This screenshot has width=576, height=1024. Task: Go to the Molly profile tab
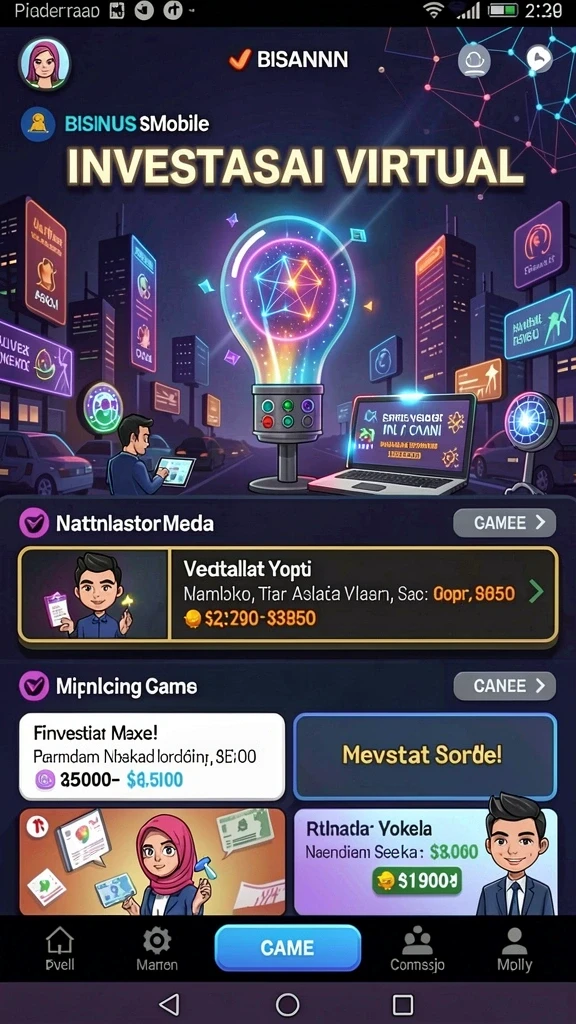click(514, 950)
